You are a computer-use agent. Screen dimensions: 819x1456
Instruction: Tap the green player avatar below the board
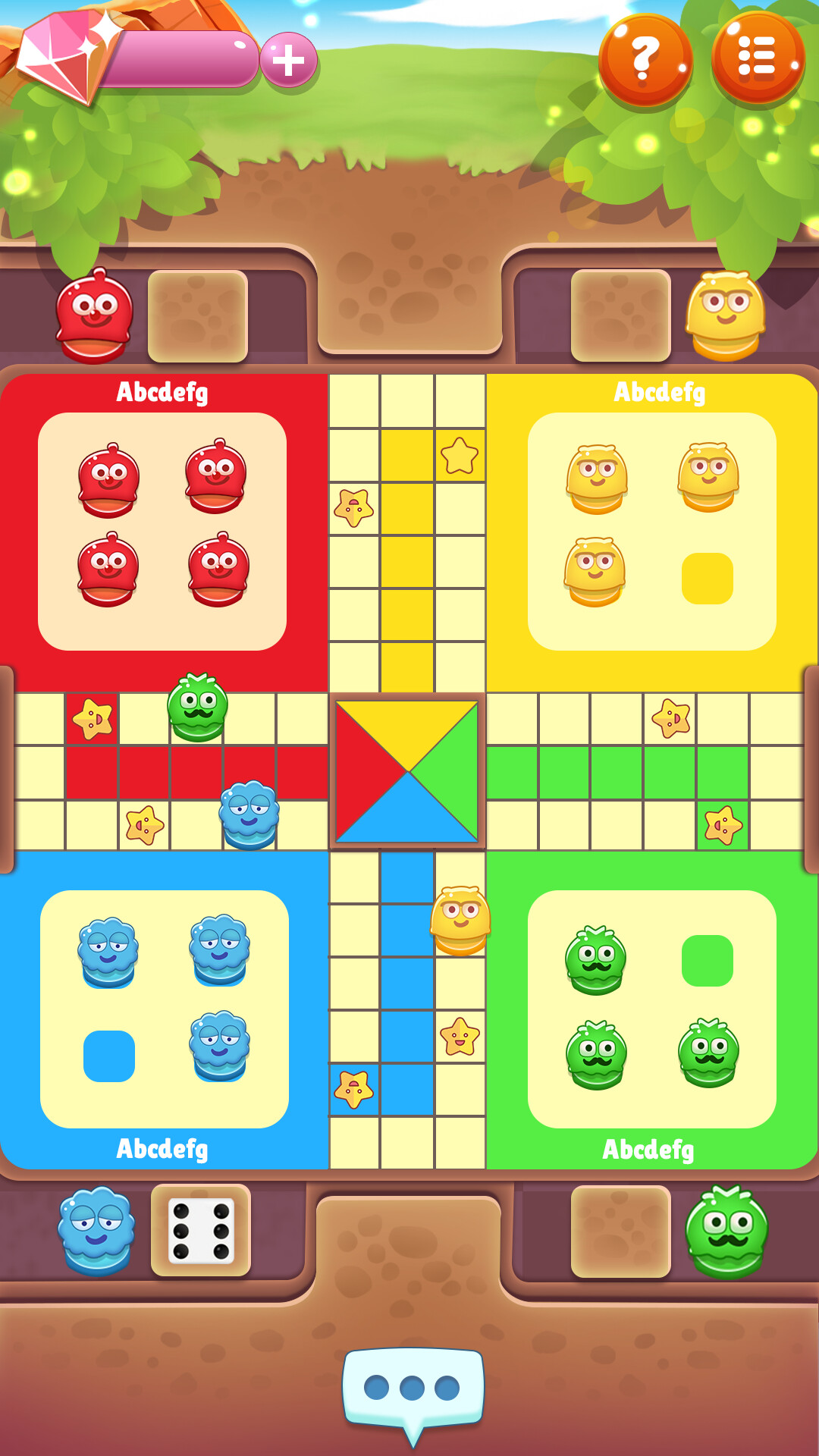726,1232
